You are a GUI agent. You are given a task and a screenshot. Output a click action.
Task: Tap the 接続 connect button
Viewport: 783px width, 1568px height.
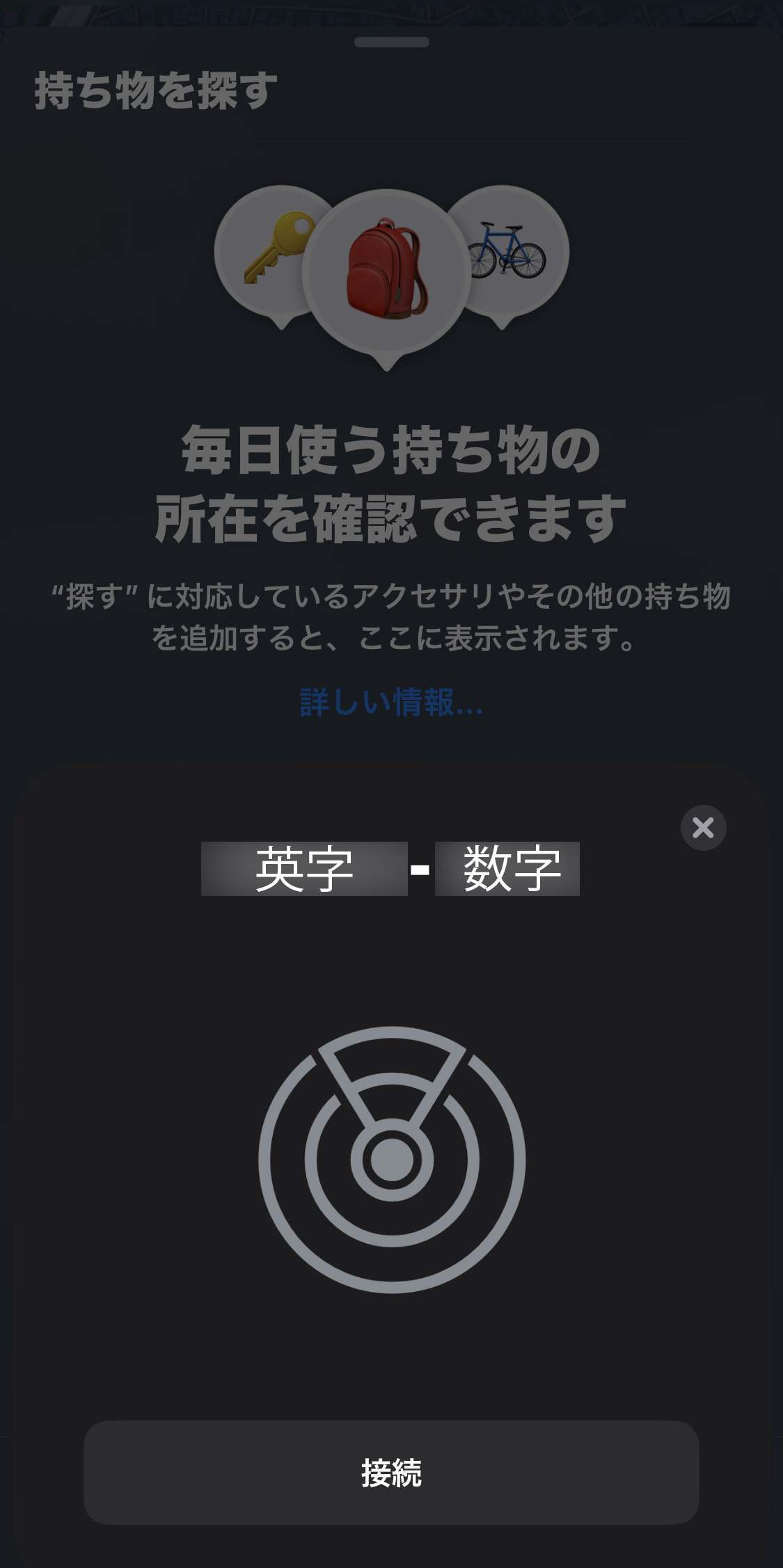pos(391,1473)
